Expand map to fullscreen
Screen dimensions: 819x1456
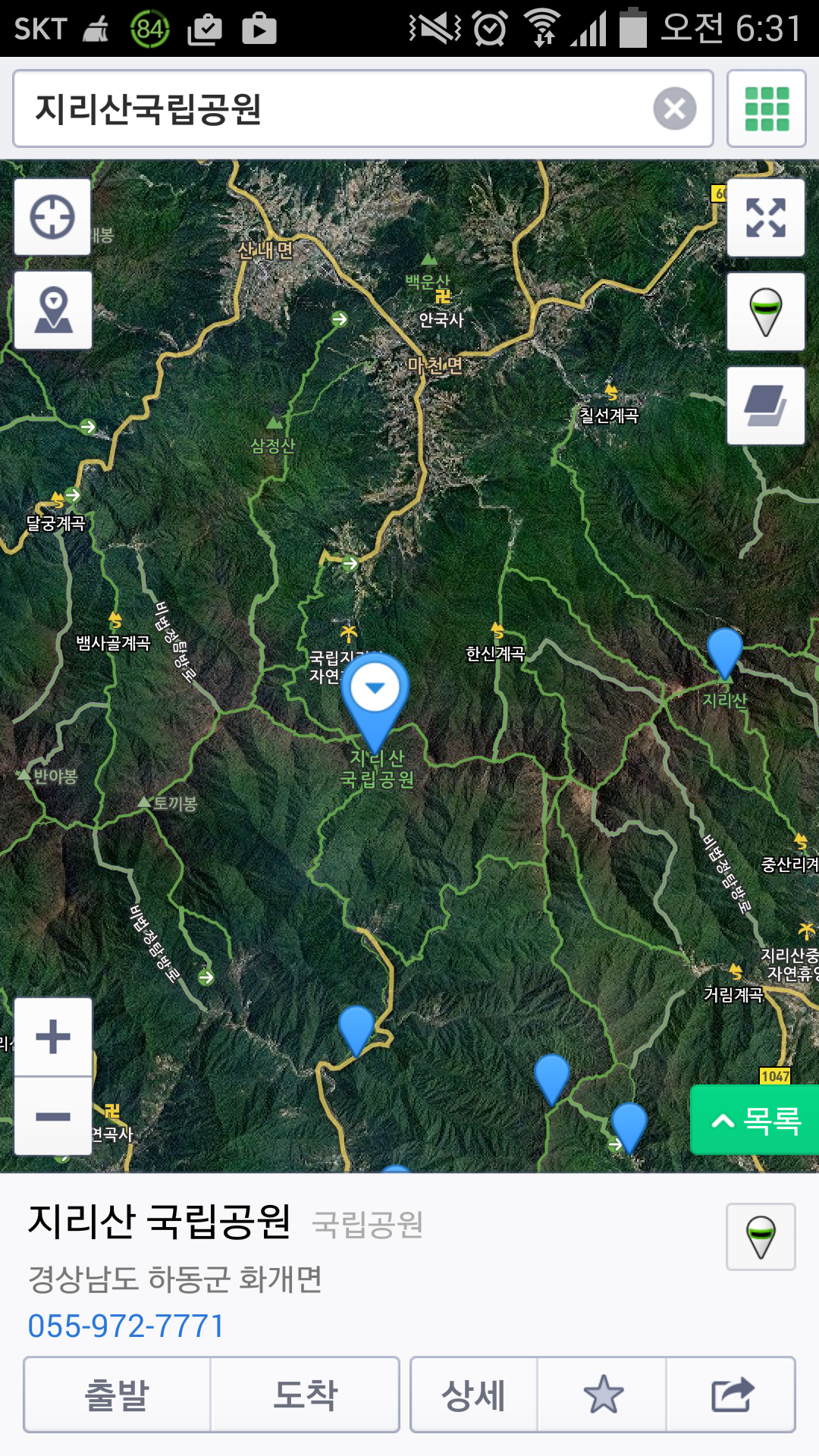(766, 218)
